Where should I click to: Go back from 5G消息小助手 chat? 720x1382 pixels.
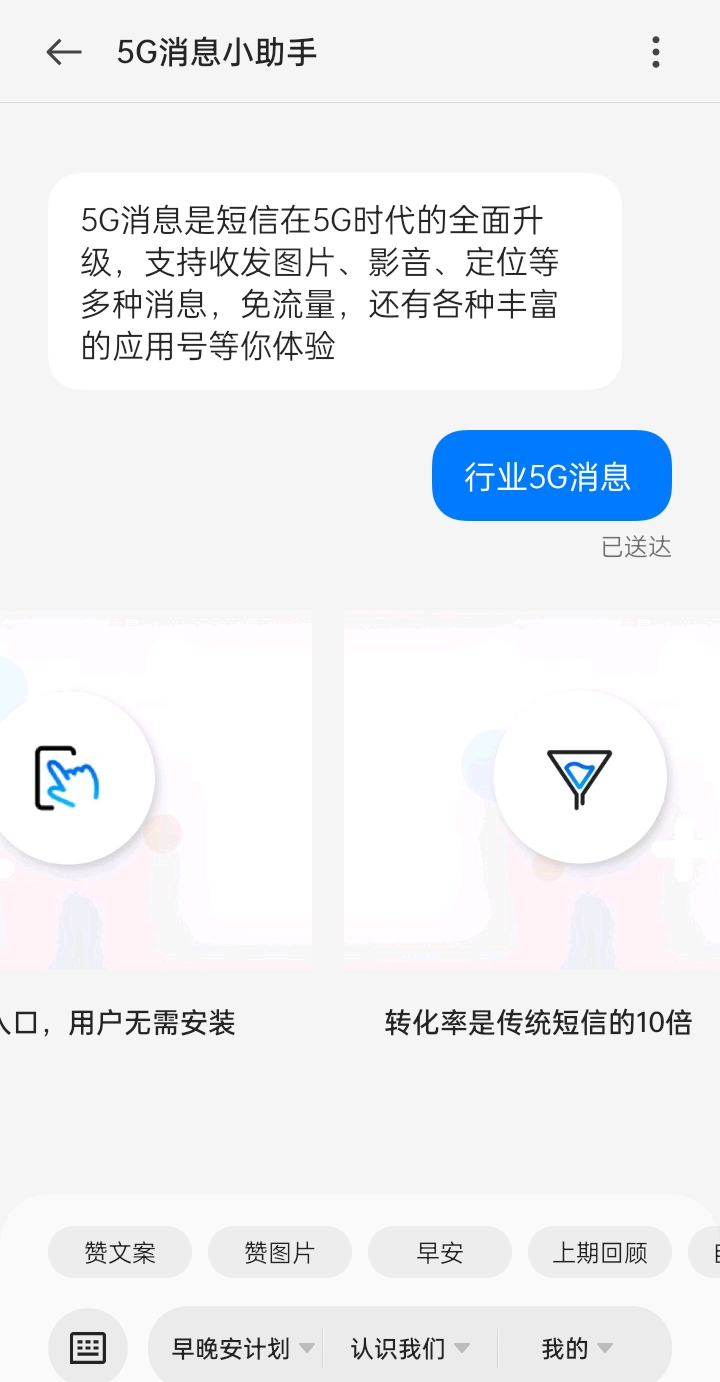coord(63,52)
